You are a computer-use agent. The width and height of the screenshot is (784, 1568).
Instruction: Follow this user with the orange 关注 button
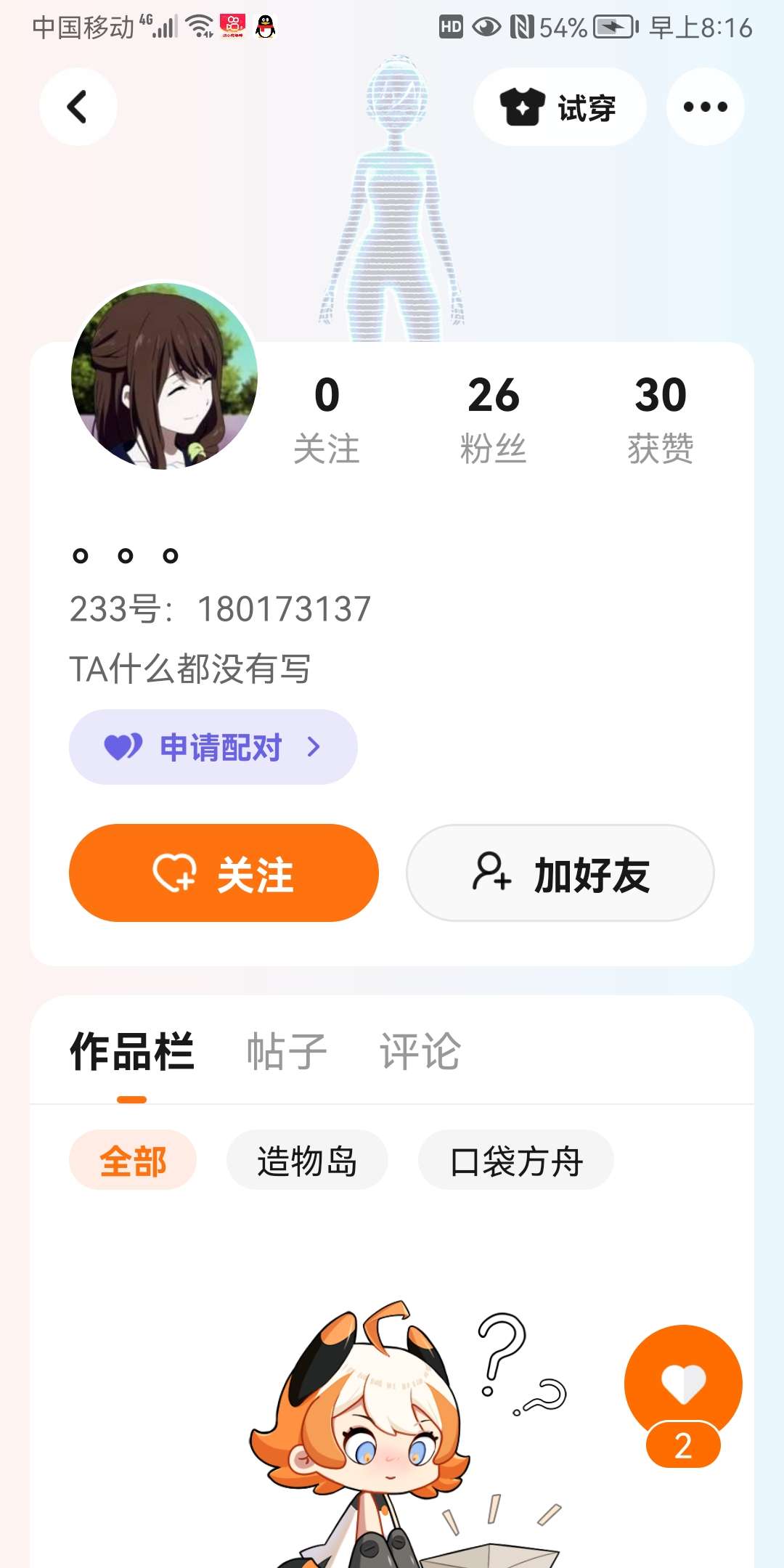point(224,873)
